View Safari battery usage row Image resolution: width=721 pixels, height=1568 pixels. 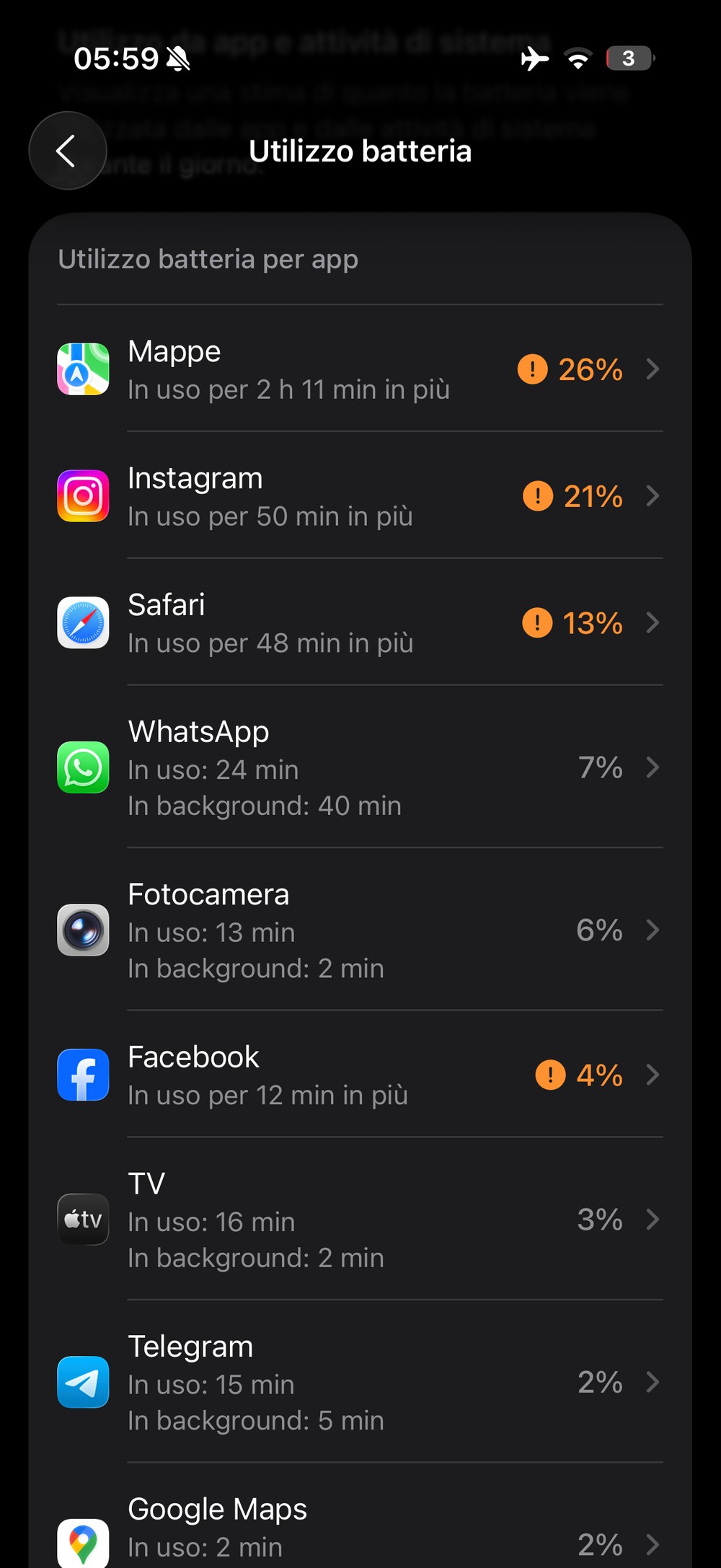(x=359, y=623)
